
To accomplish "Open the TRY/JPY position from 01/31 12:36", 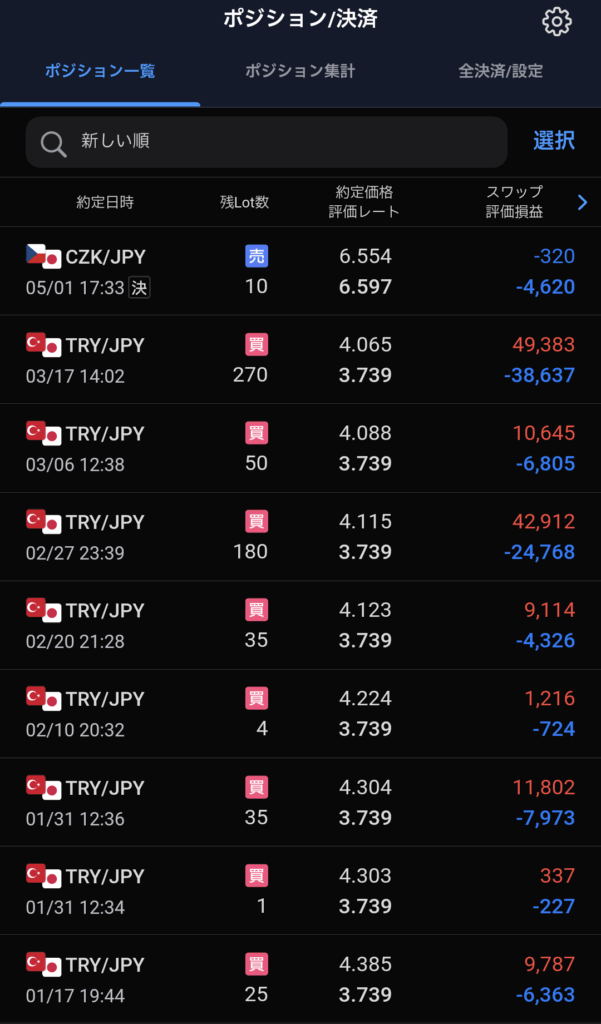I will [x=300, y=802].
